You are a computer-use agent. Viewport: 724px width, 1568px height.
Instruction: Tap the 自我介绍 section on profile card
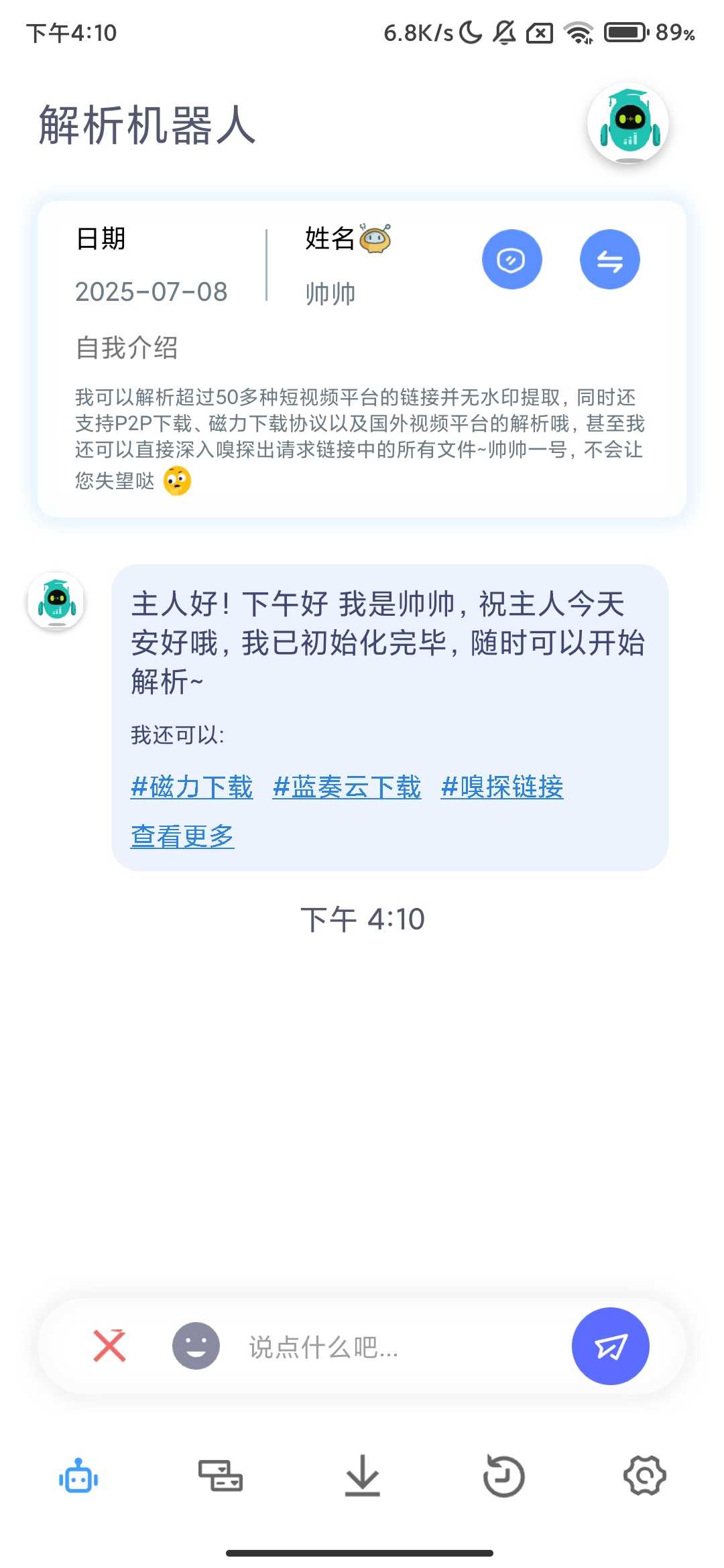click(126, 348)
